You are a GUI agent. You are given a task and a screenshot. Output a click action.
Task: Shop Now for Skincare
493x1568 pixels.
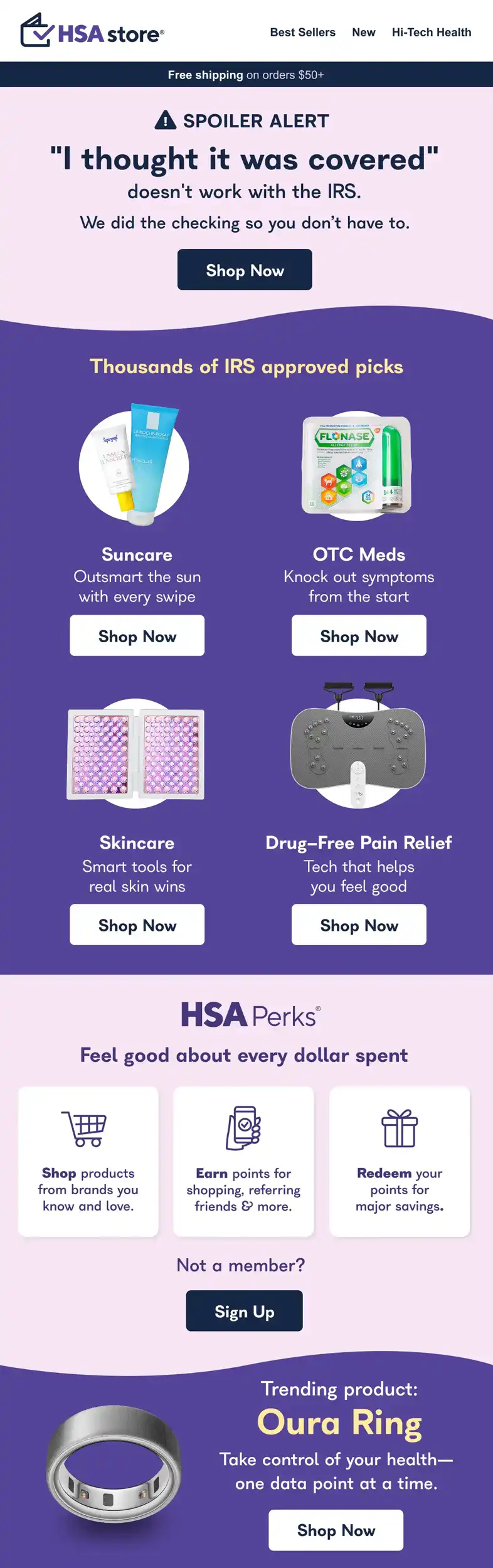pos(137,924)
